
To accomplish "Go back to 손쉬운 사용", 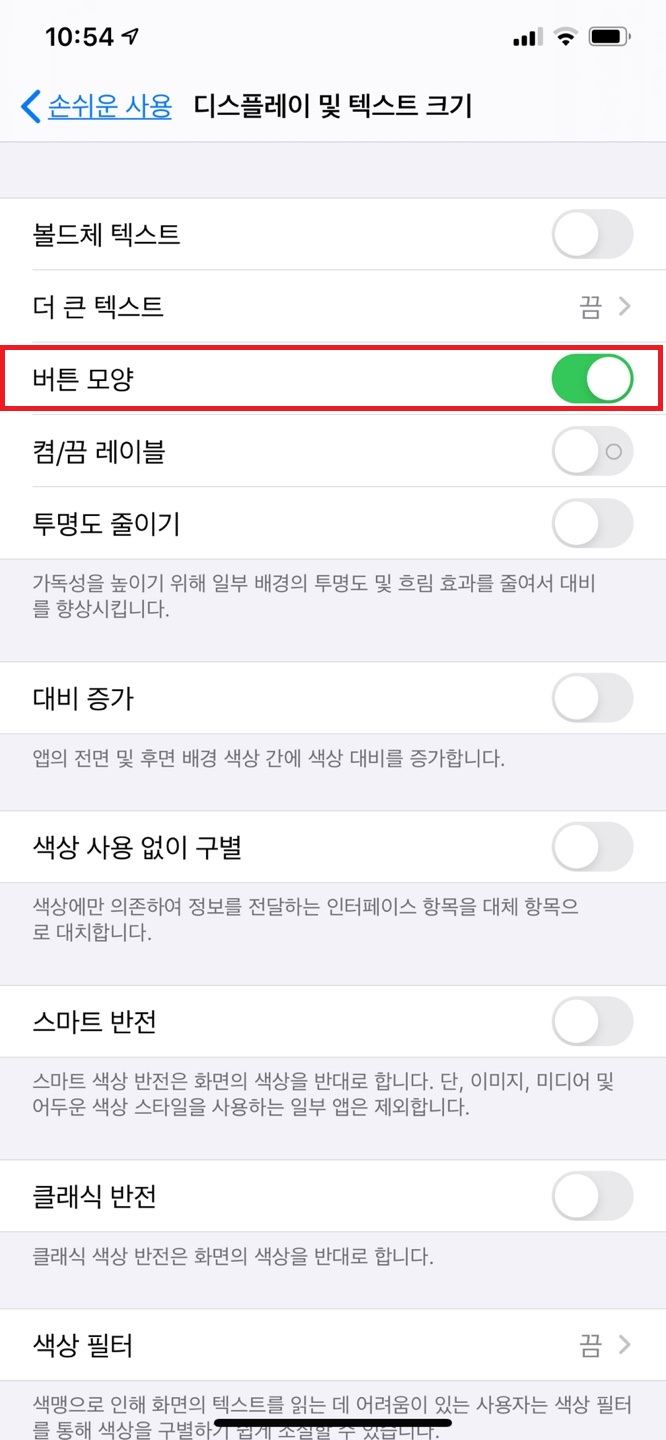I will pos(97,106).
